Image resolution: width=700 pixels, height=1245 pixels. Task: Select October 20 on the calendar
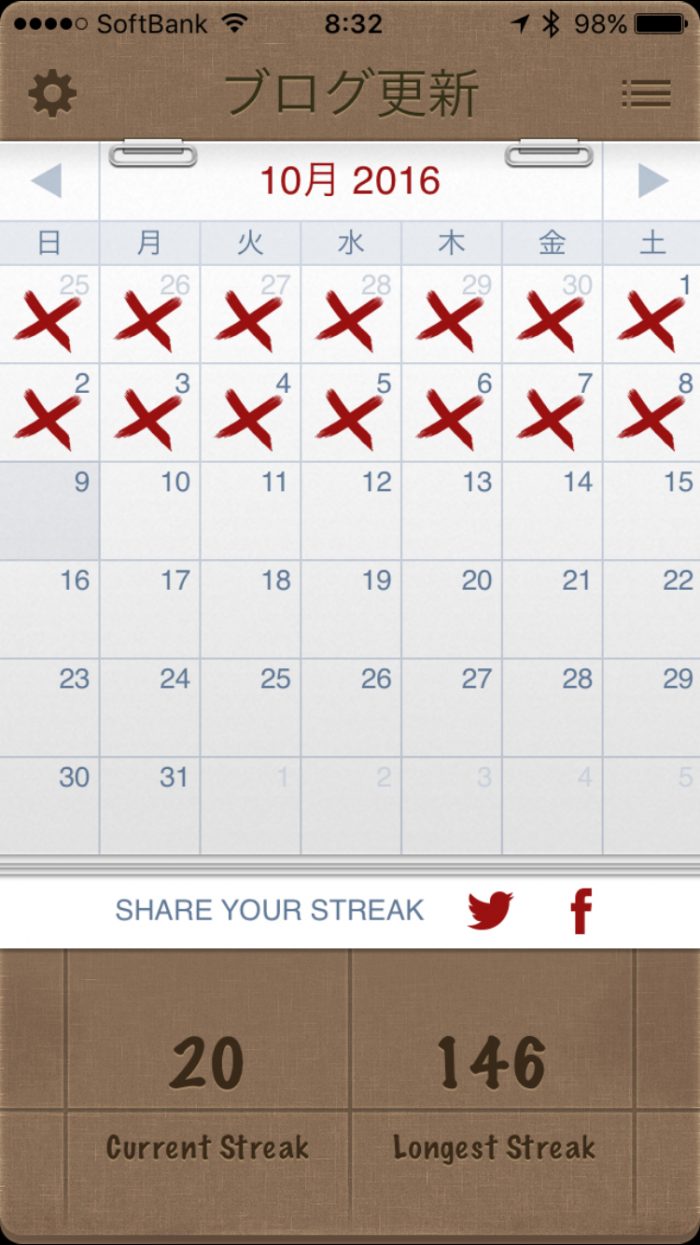click(452, 608)
